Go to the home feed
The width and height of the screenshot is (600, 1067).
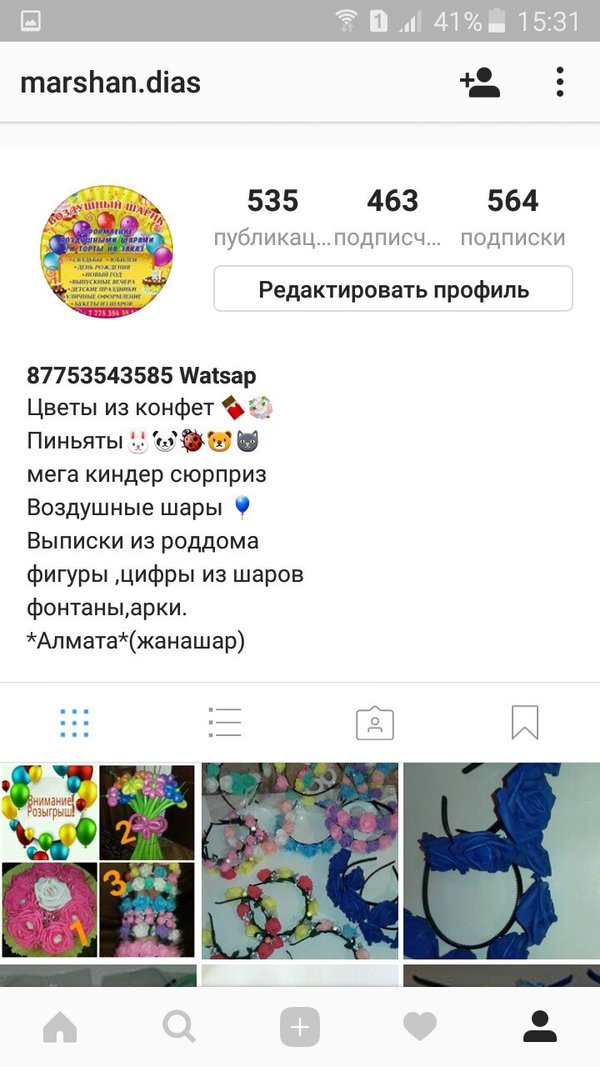[60, 1027]
